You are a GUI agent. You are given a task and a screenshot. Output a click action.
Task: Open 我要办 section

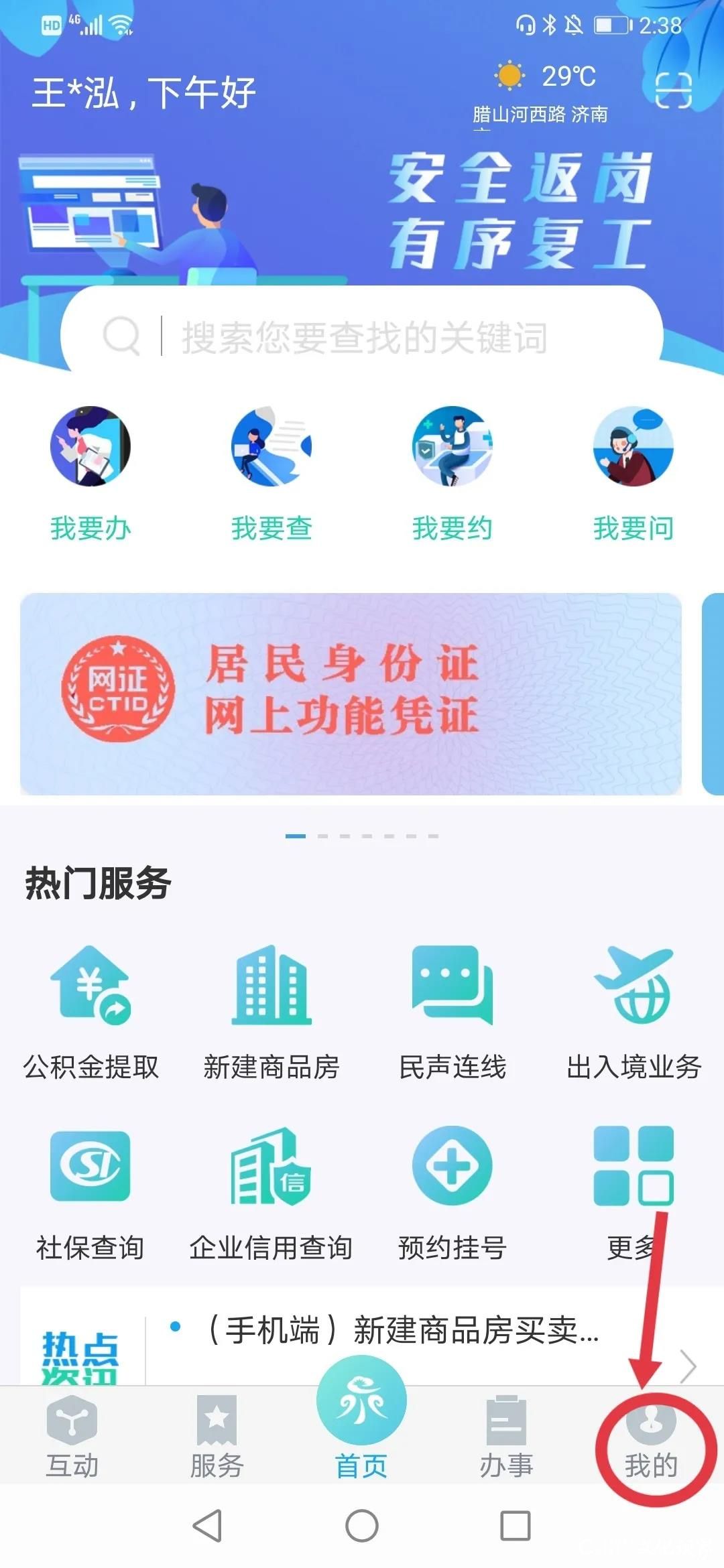click(x=90, y=472)
